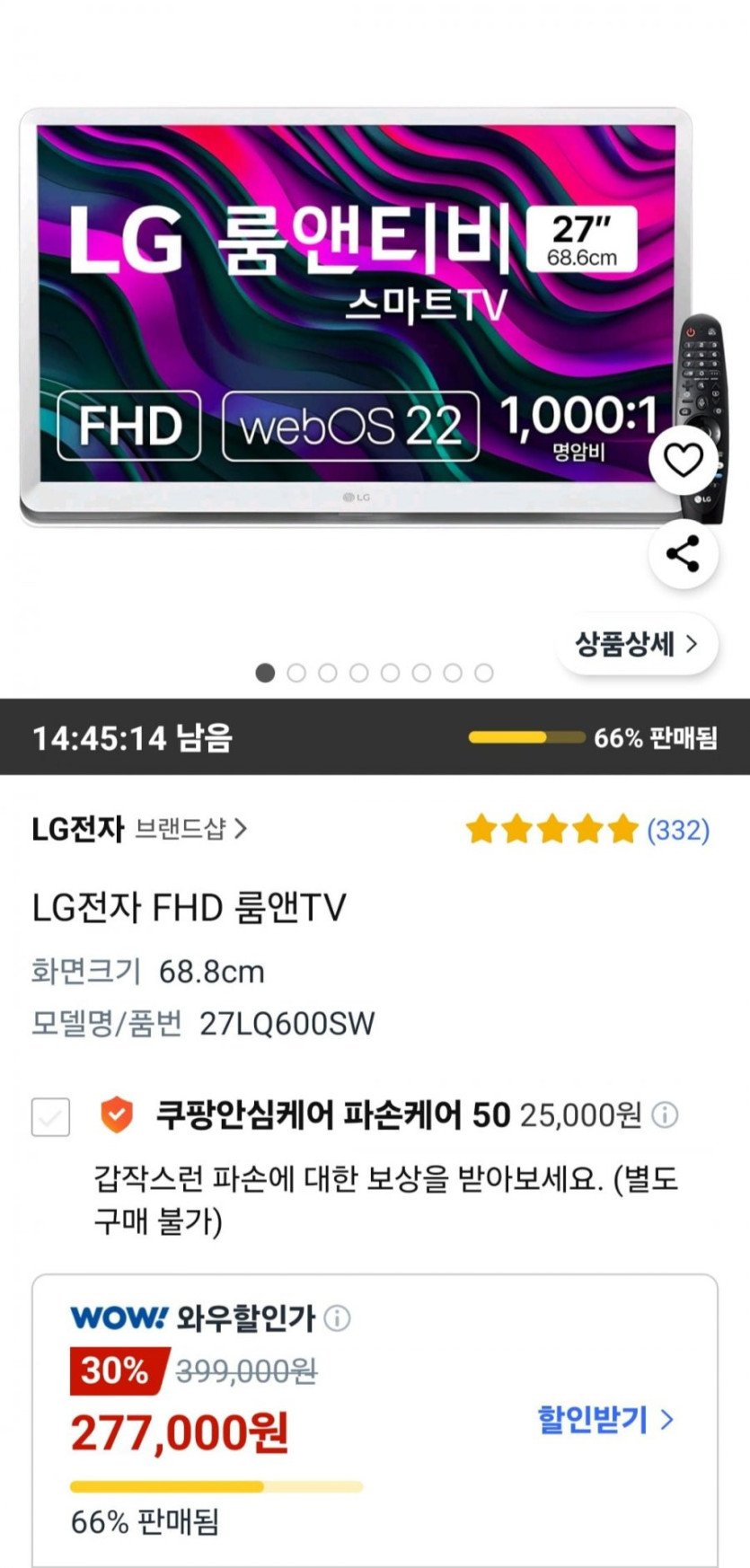Check the 쿠팡안심케어 파손케어 50 checkbox
This screenshot has height=1568, width=750.
50,1116
